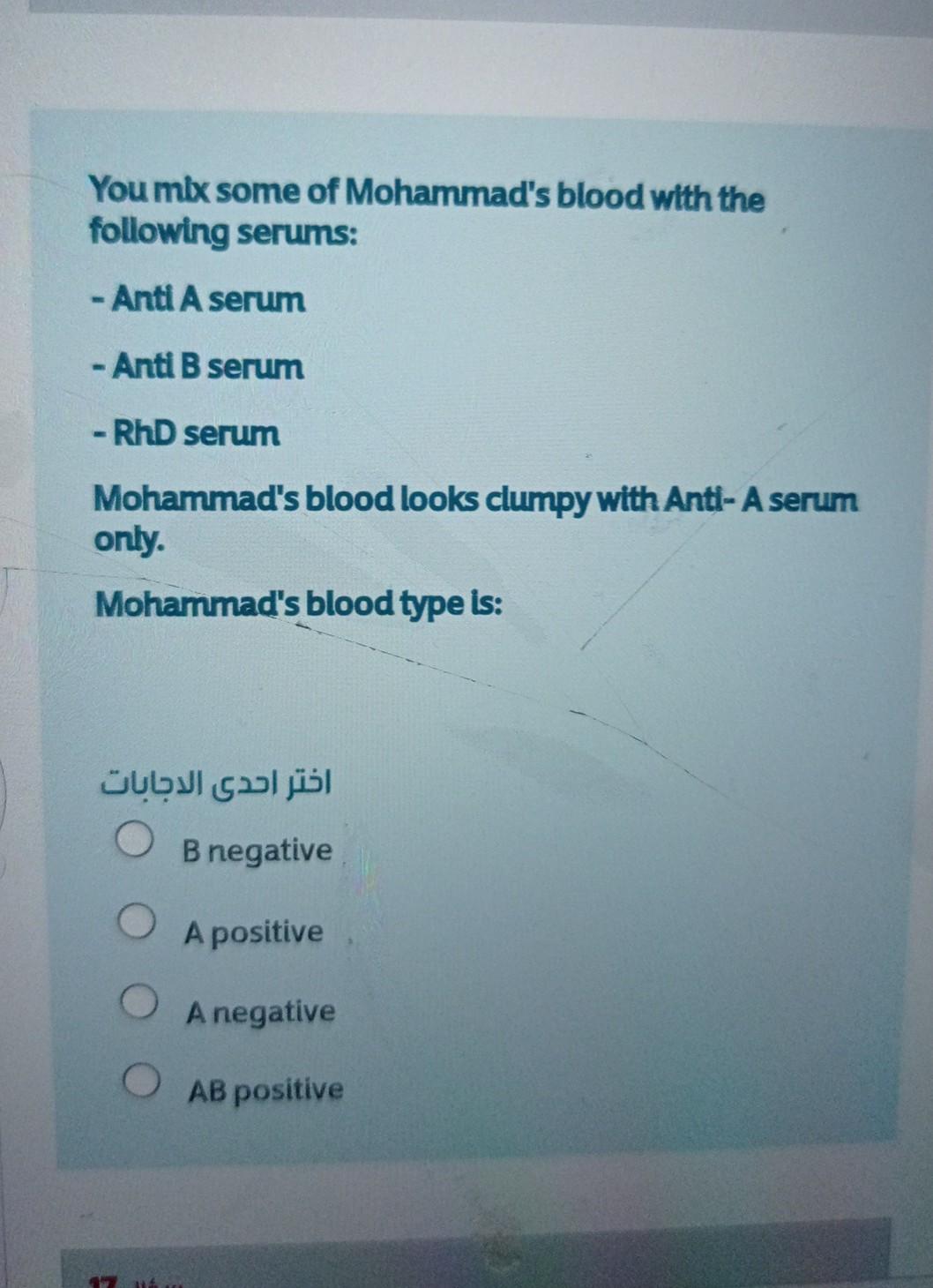Choose the A positive option
Image resolution: width=933 pixels, height=1288 pixels.
pos(138,921)
